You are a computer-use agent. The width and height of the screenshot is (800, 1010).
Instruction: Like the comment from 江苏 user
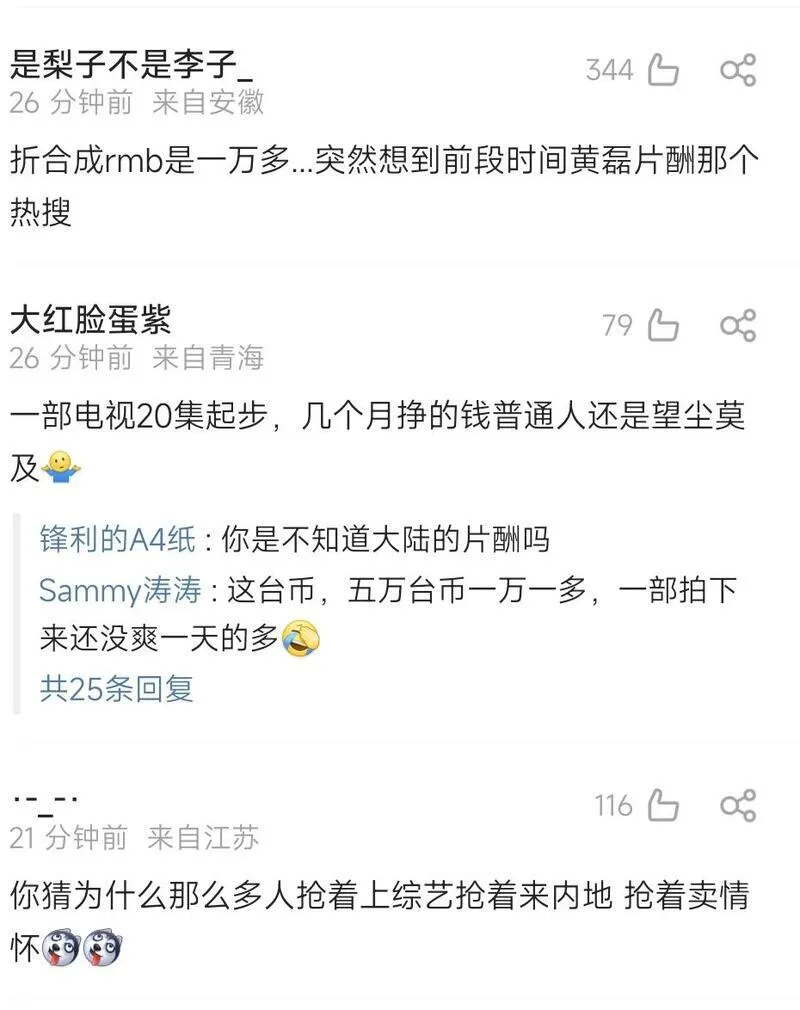coord(663,805)
